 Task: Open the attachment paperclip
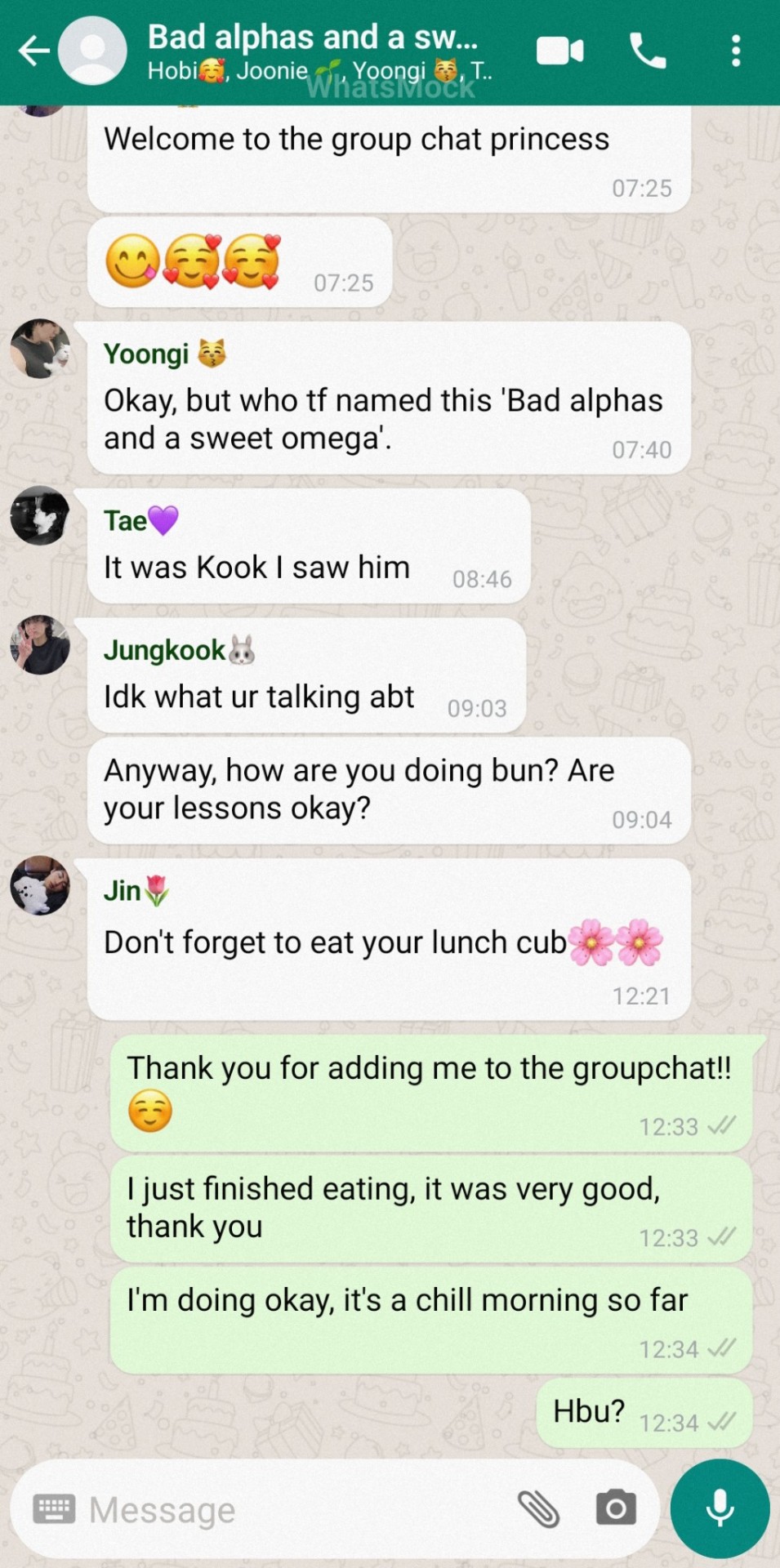coord(539,1508)
